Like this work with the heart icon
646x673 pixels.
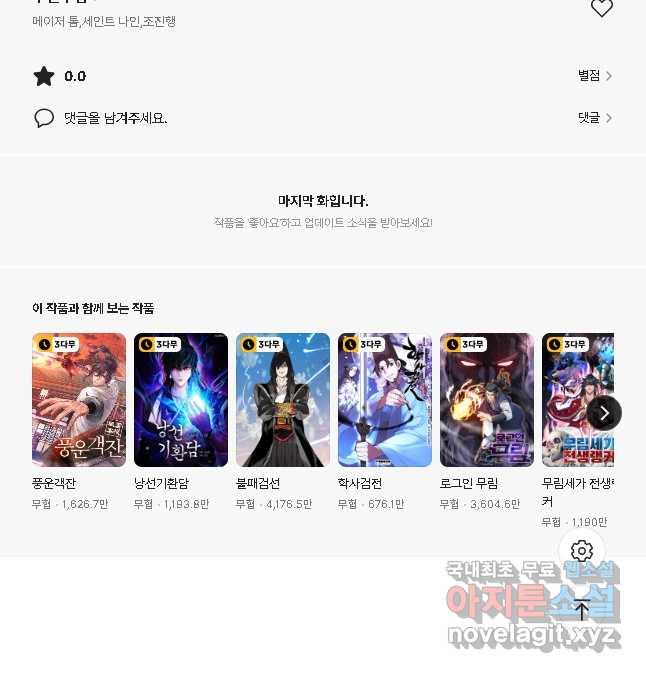601,8
